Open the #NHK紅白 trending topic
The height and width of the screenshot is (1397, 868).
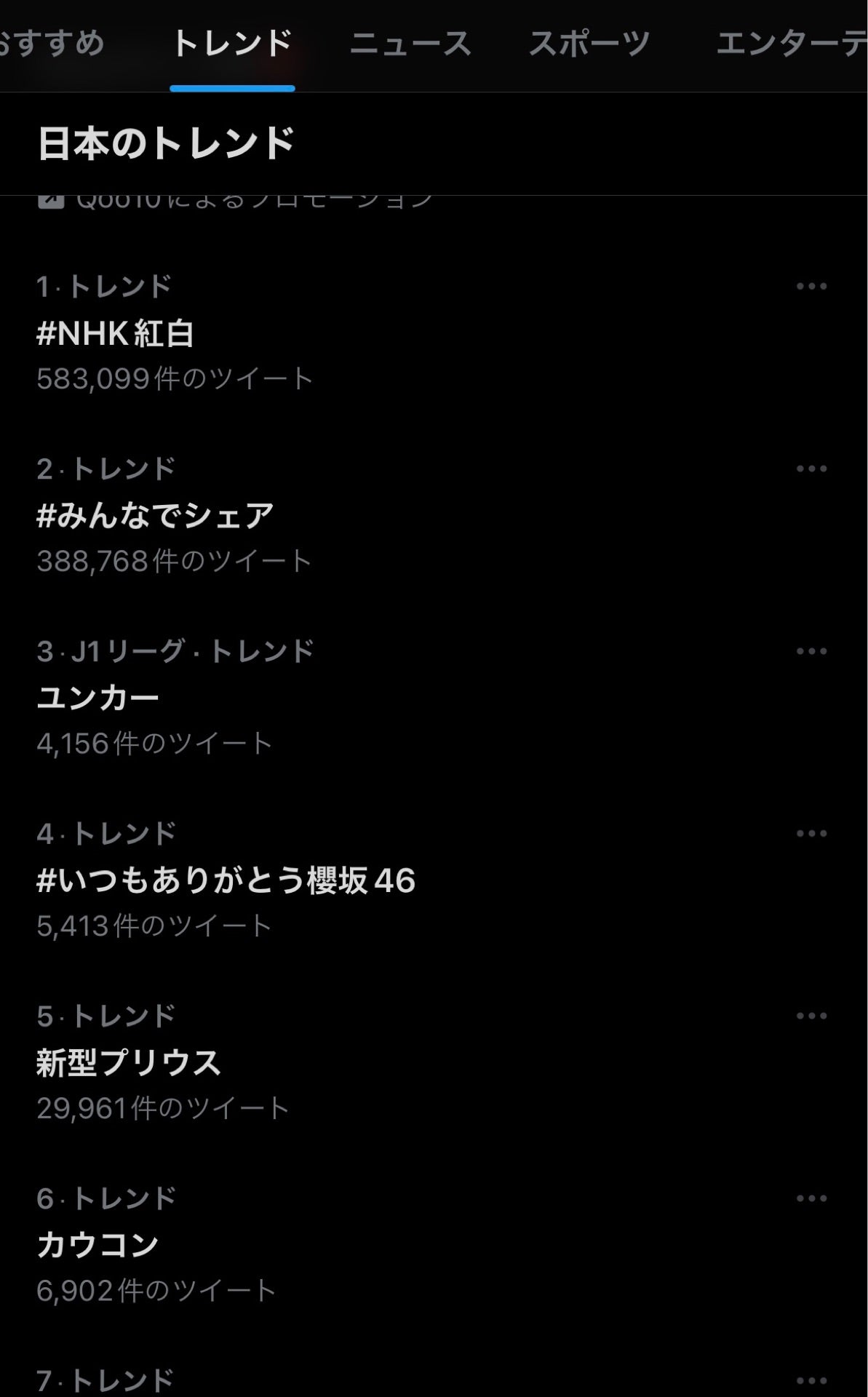coord(116,333)
